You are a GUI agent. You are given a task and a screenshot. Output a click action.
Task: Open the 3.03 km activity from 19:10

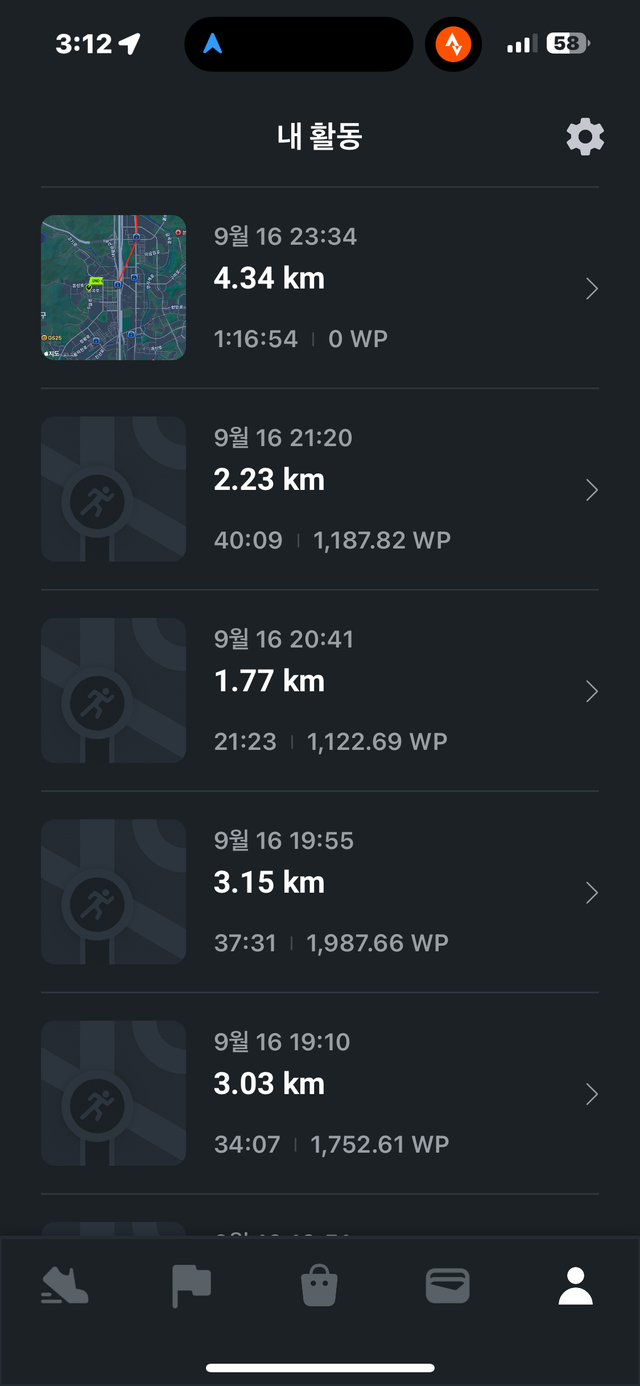point(320,1093)
